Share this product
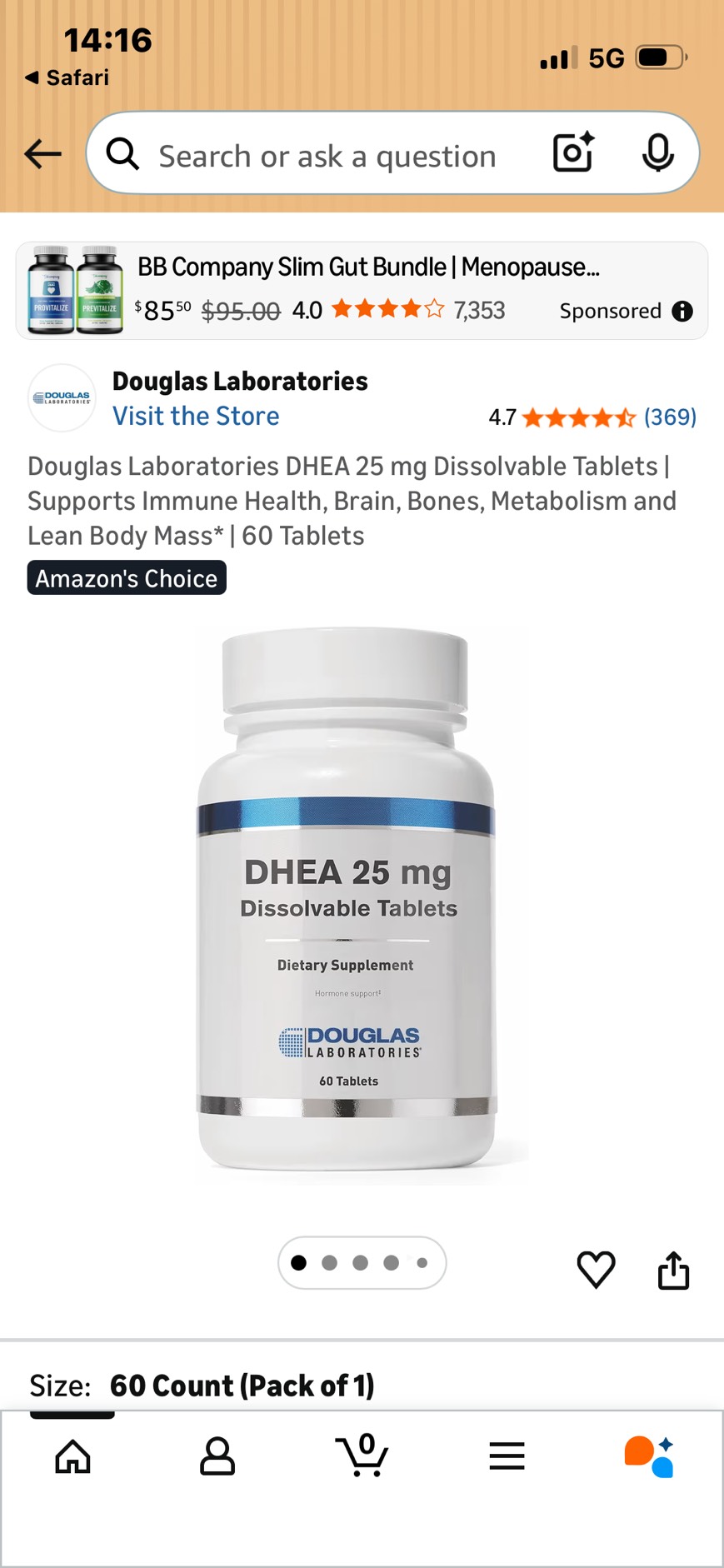The height and width of the screenshot is (1568, 724). [673, 1270]
